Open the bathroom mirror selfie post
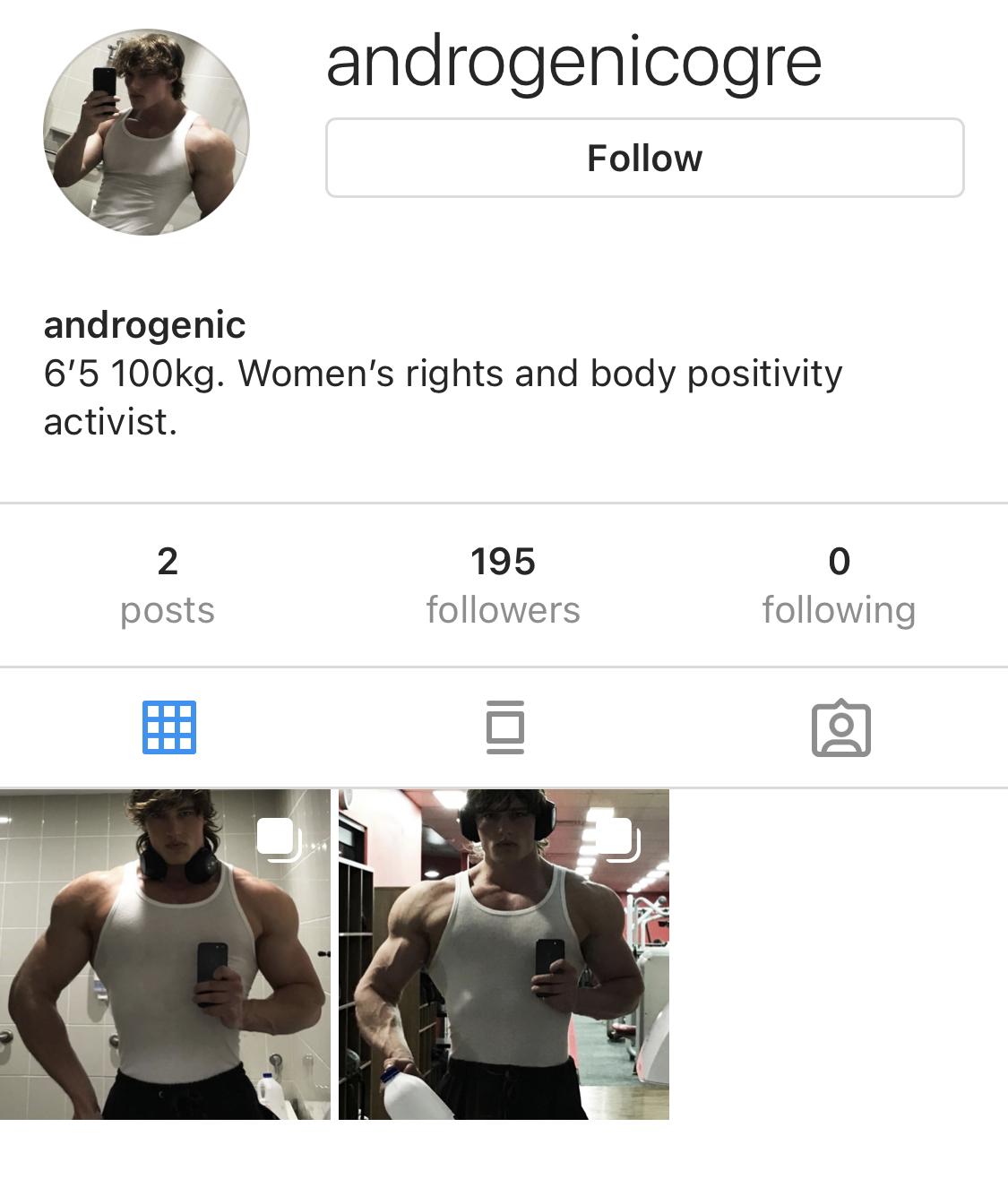1008x1196 pixels. (x=165, y=954)
